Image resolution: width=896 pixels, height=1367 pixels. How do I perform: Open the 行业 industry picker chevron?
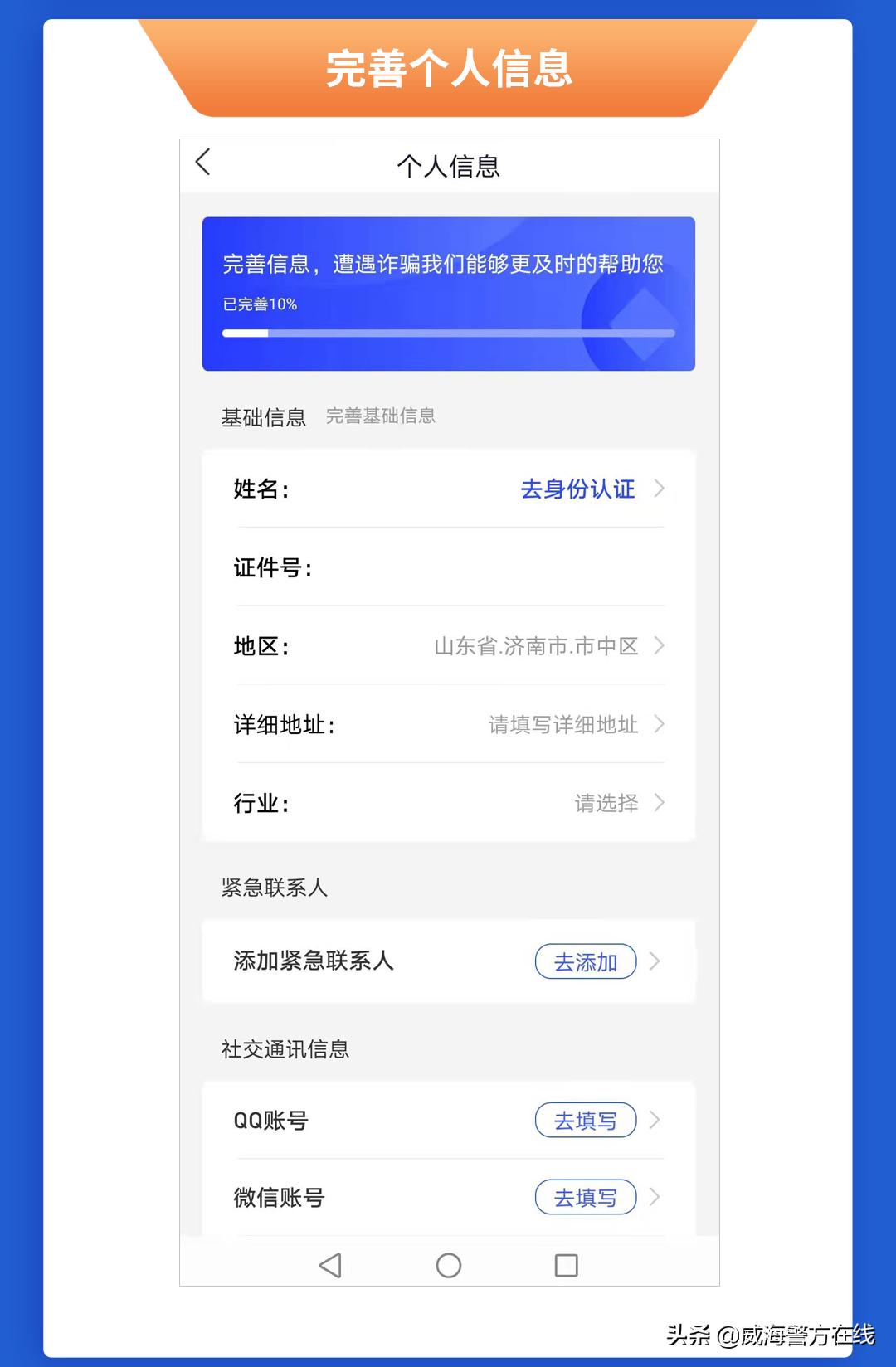pyautogui.click(x=658, y=803)
